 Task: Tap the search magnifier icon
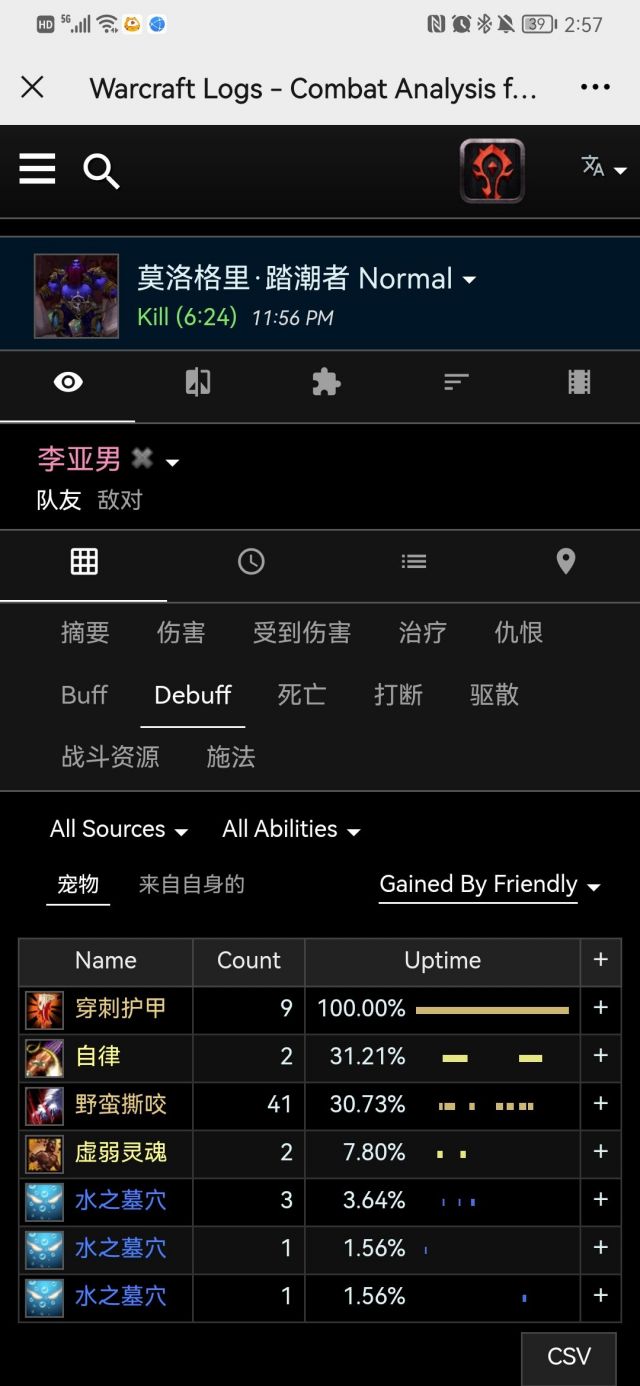[x=101, y=171]
